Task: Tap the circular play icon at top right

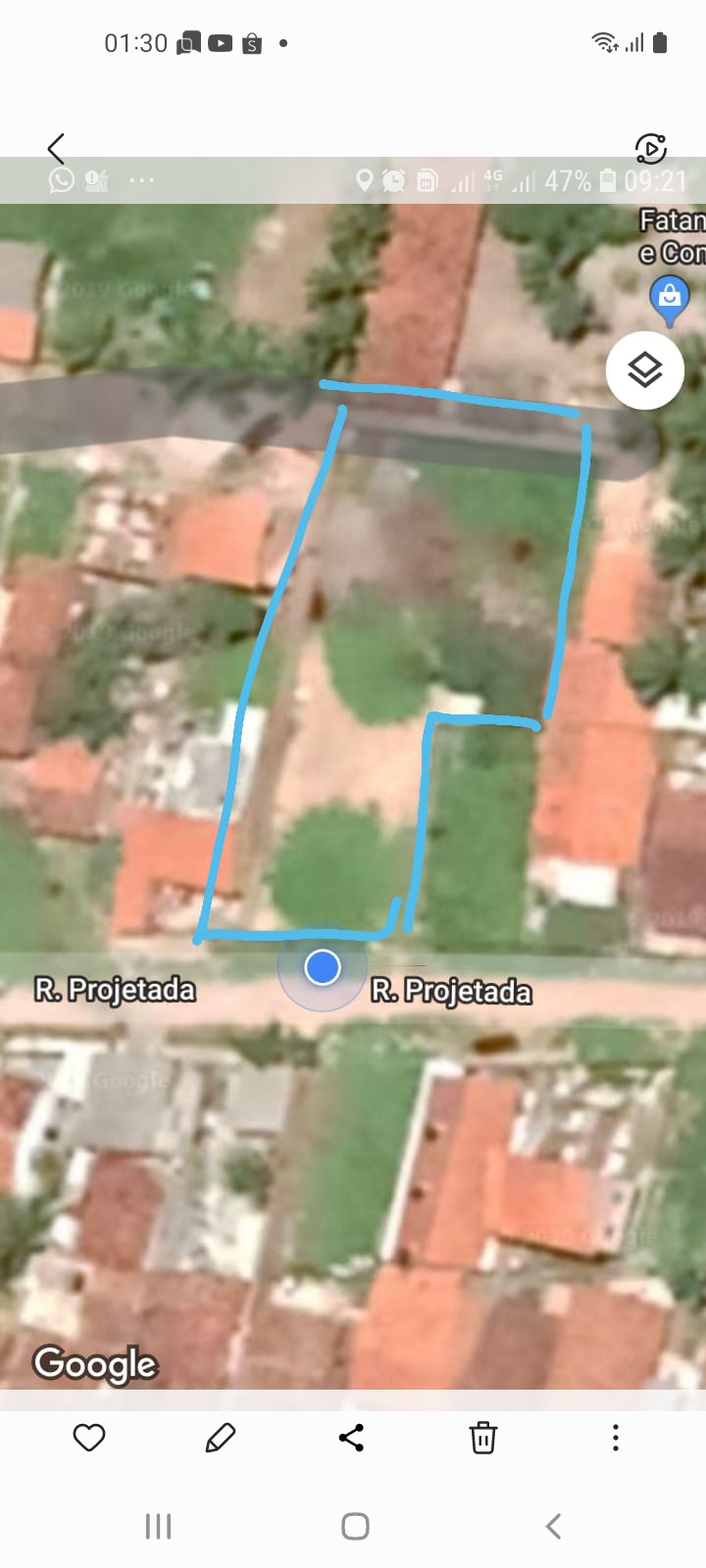Action: pos(651,149)
